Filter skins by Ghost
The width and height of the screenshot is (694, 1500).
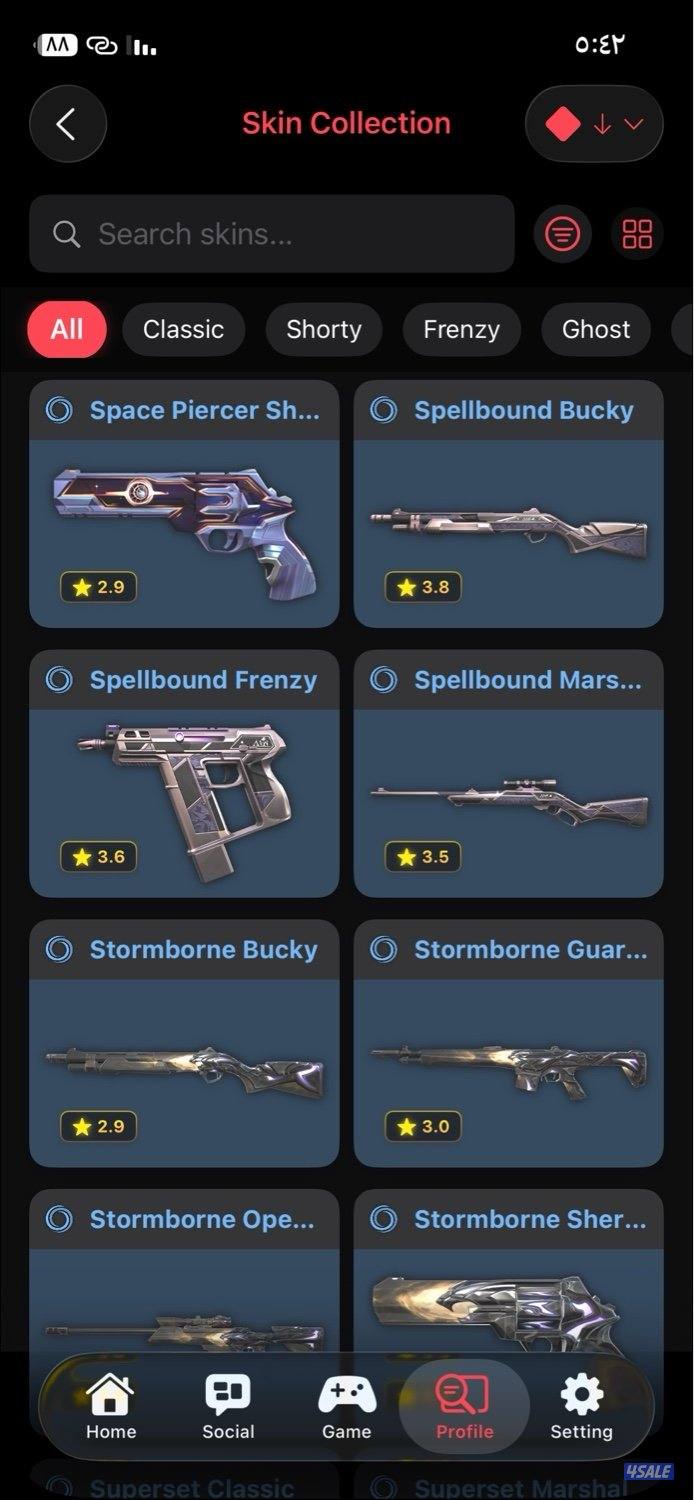pyautogui.click(x=596, y=329)
